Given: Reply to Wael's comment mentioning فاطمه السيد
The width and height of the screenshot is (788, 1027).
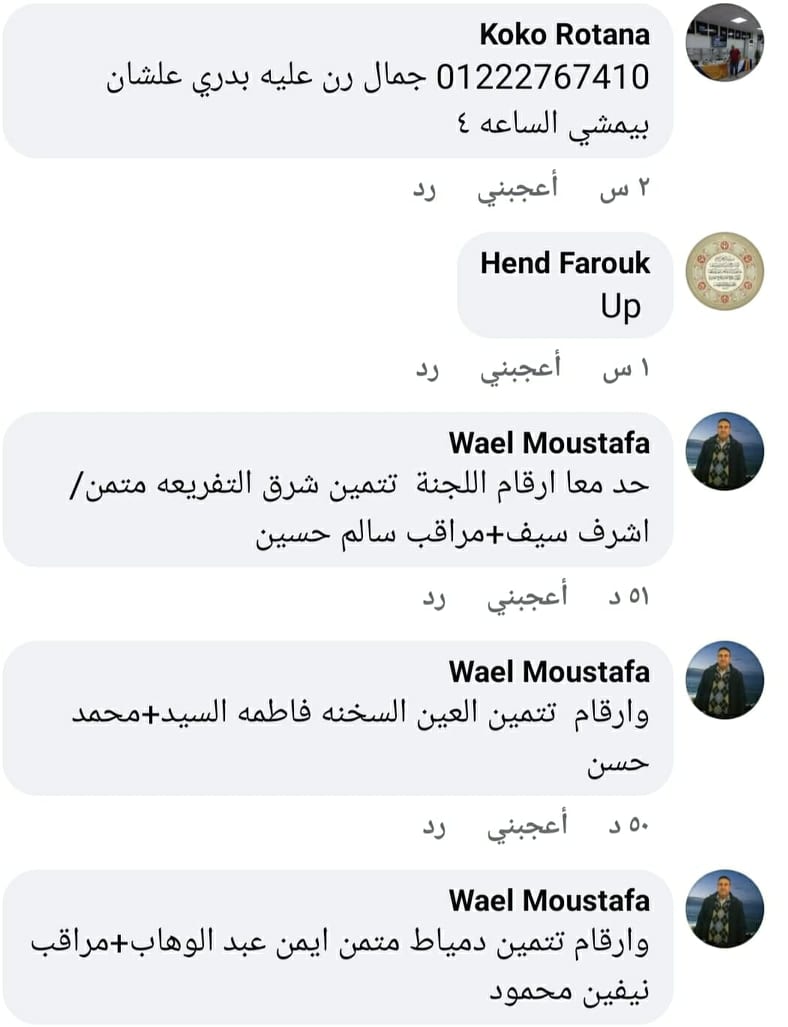Looking at the screenshot, I should point(433,827).
